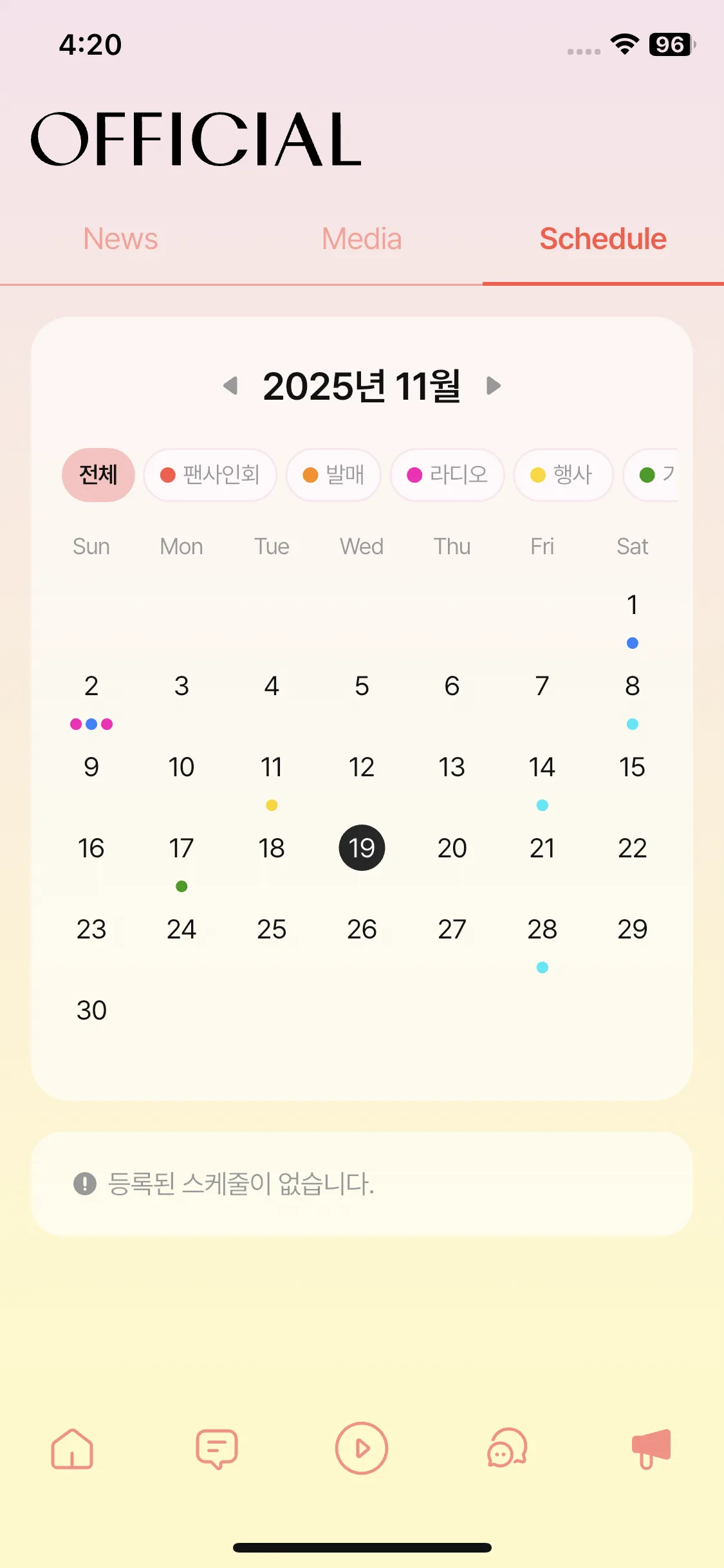This screenshot has width=724, height=1568.
Task: Switch to the News tab
Action: point(120,239)
